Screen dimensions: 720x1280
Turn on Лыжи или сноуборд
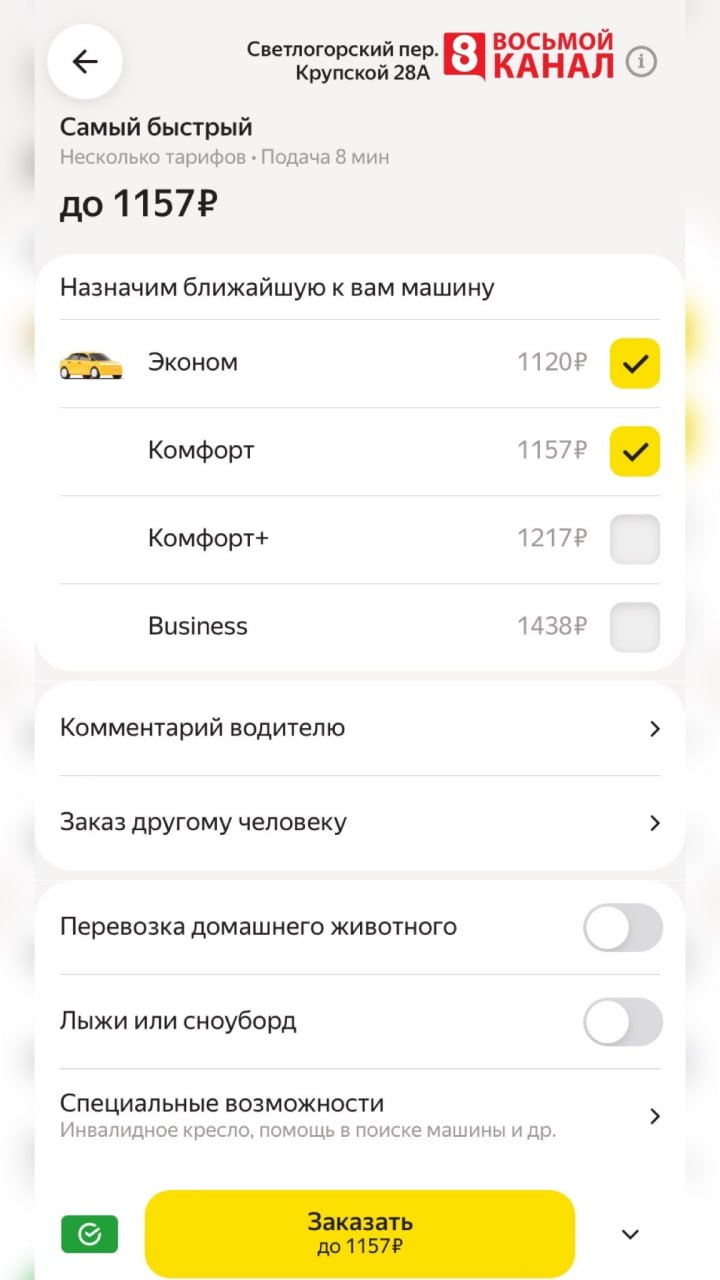(623, 1022)
